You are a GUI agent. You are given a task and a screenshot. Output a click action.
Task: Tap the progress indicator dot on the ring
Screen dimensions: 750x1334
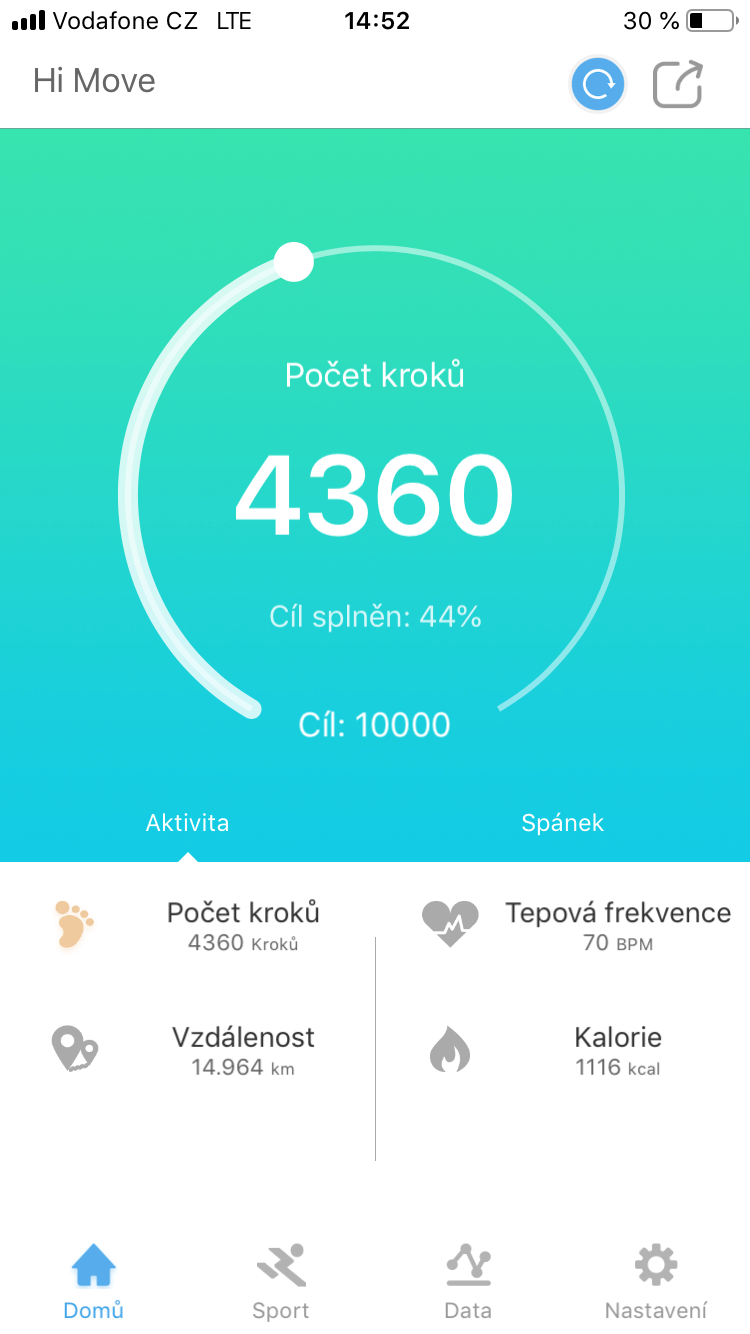(293, 261)
